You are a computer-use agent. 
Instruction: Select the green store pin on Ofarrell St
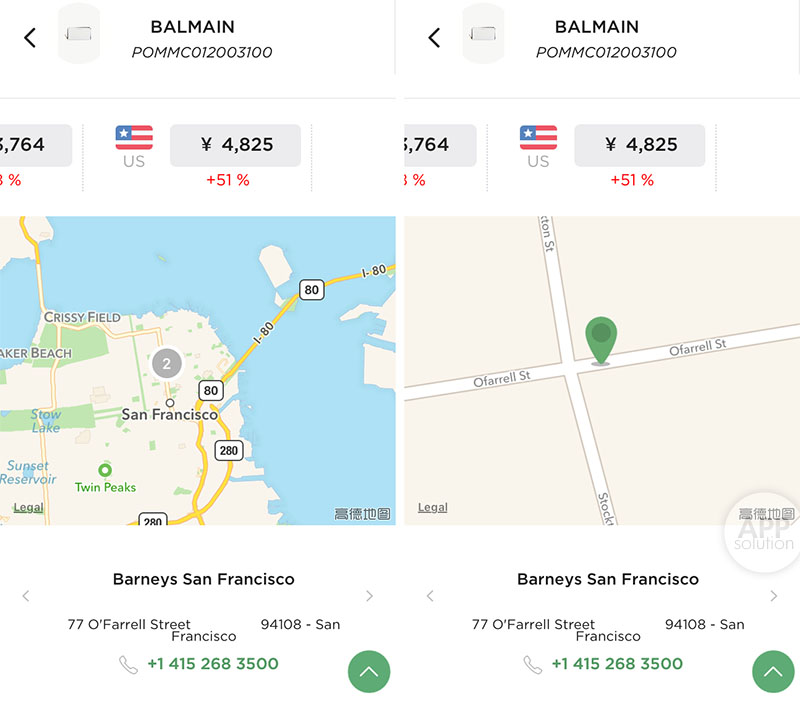pos(600,340)
